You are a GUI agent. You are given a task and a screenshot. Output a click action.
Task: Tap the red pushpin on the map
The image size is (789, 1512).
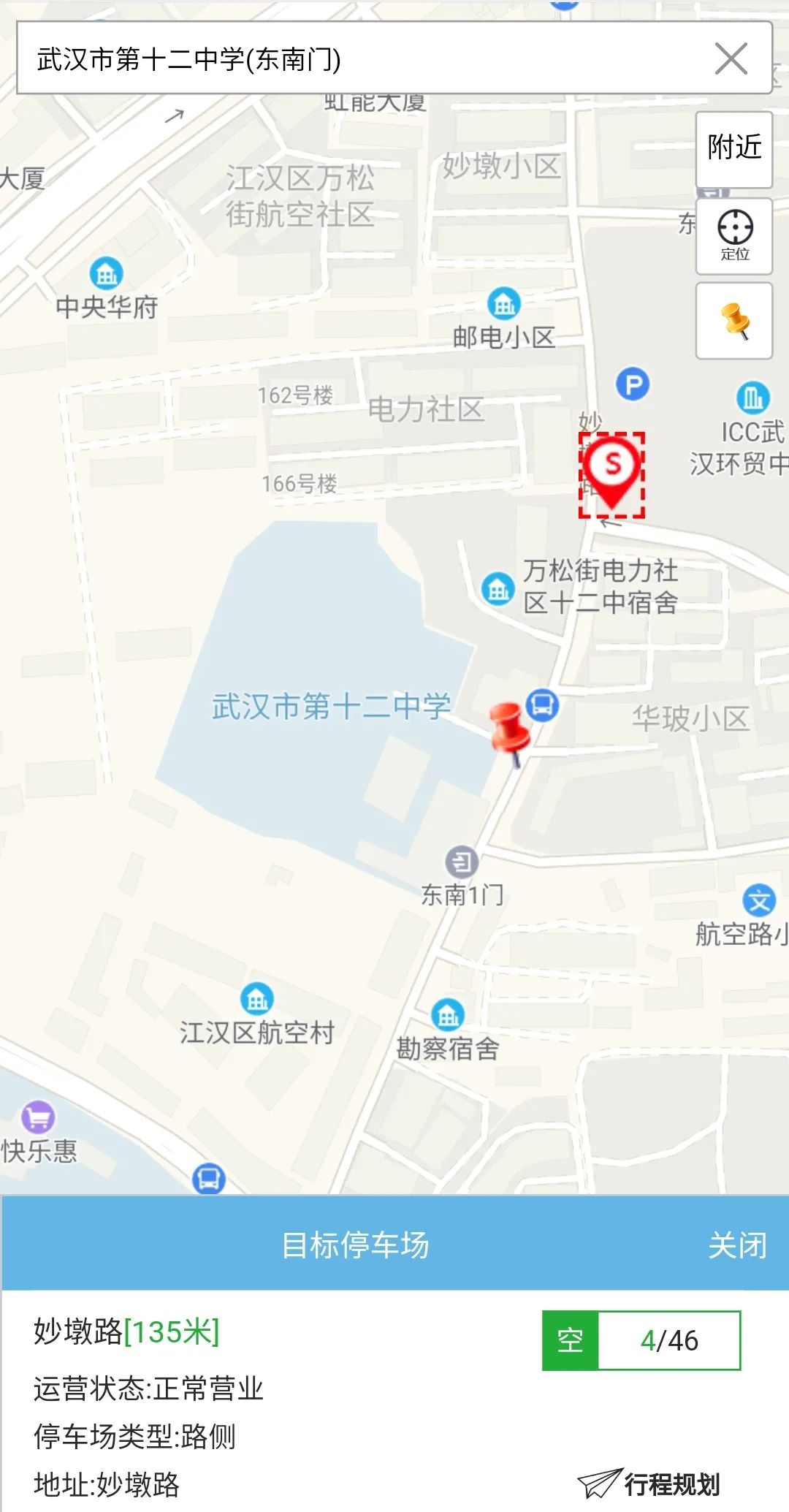(509, 731)
